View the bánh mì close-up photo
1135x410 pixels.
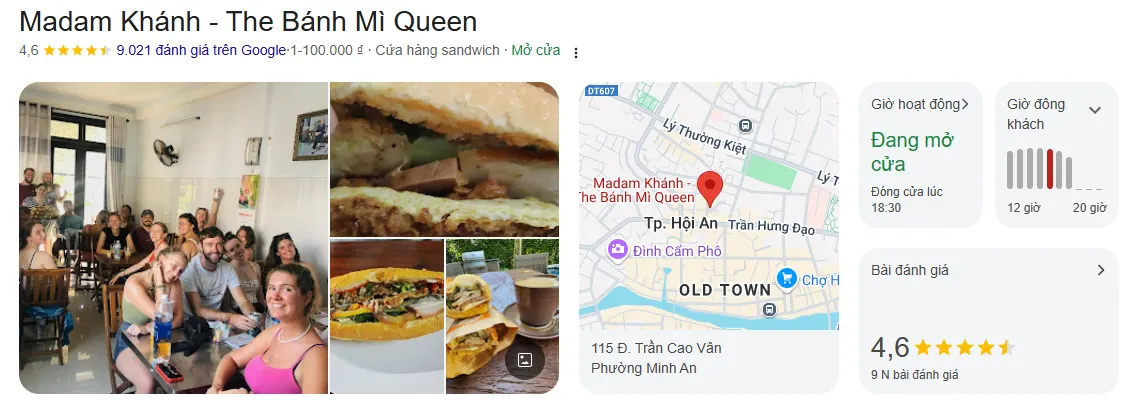[x=444, y=157]
